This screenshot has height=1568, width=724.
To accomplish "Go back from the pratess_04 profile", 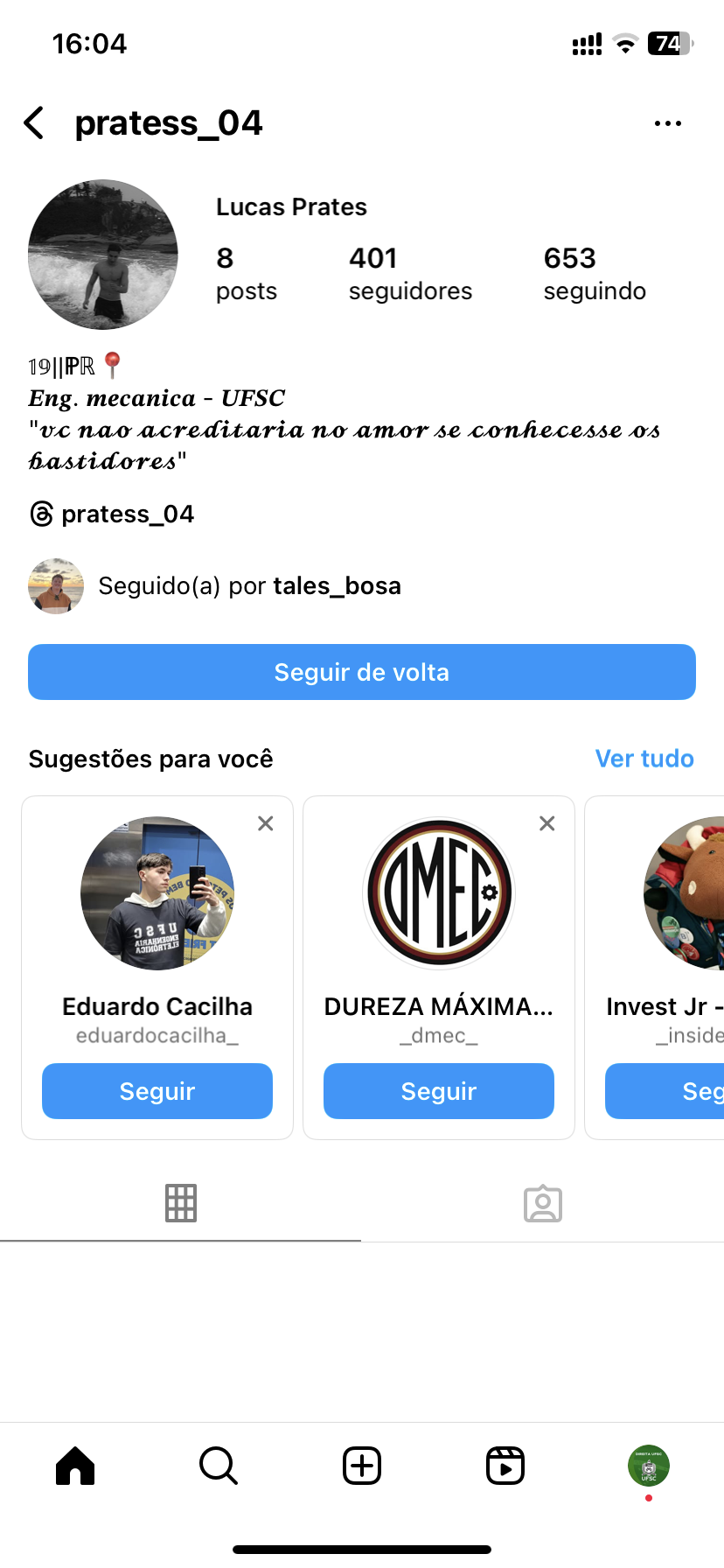I will point(35,123).
